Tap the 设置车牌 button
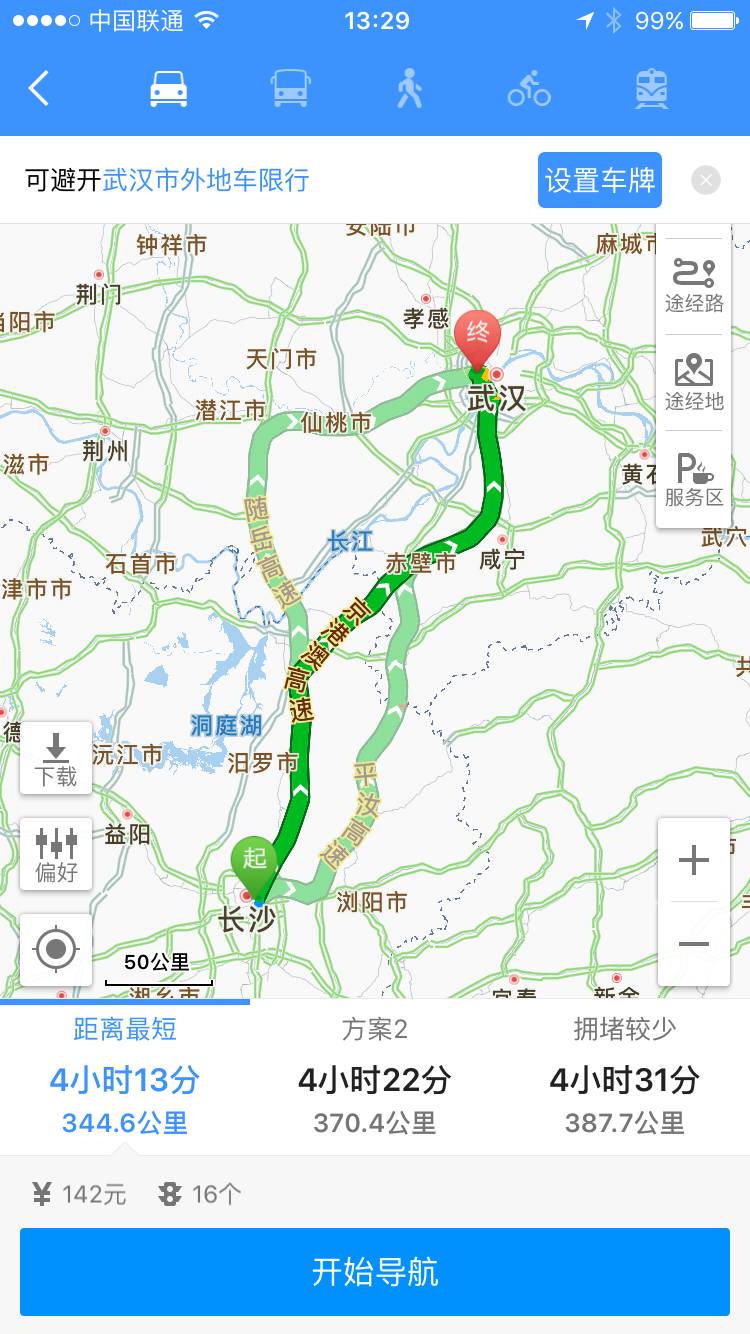Screen dimensions: 750x1334 pyautogui.click(x=600, y=180)
